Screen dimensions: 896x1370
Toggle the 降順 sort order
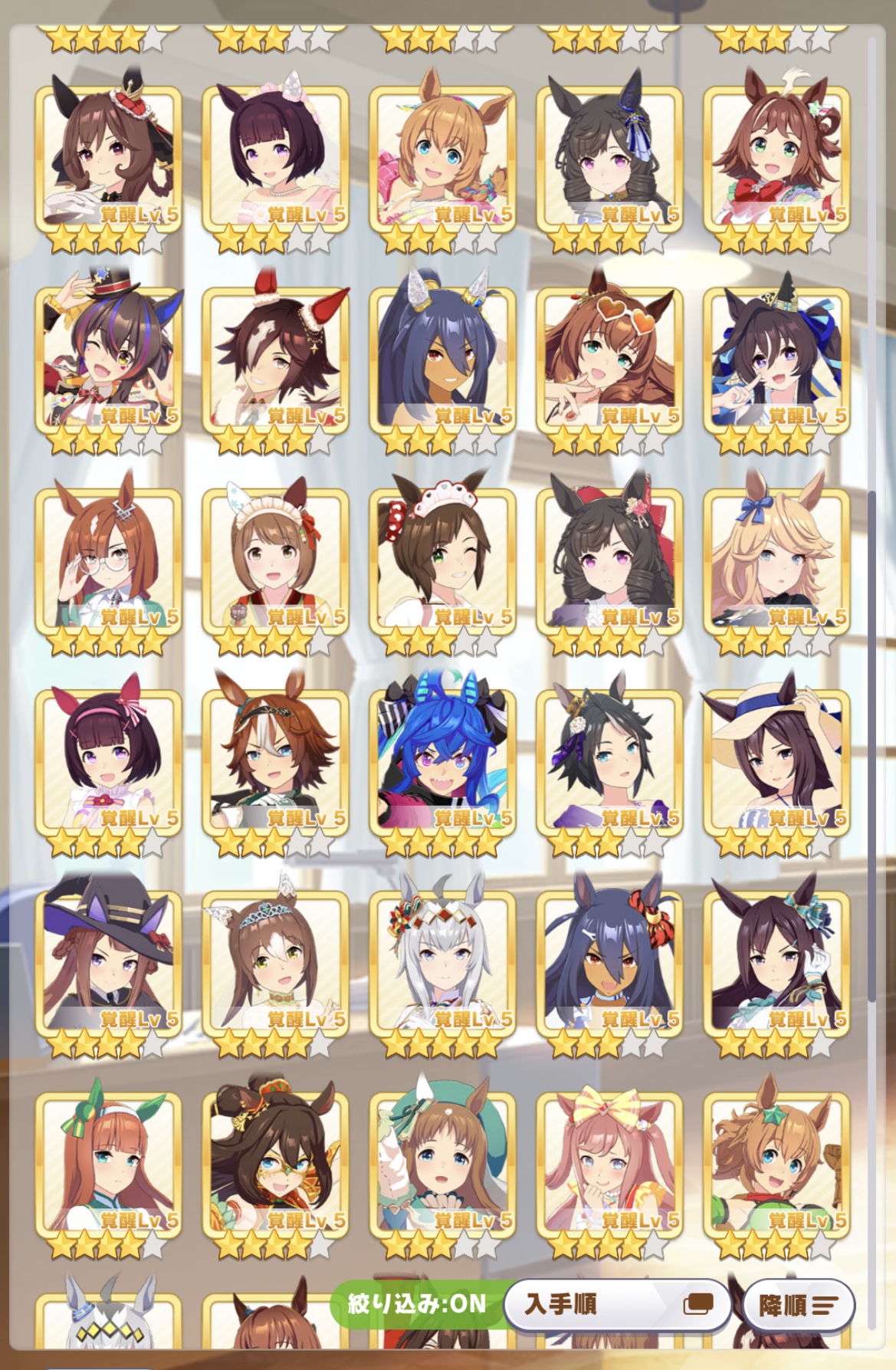point(798,1305)
